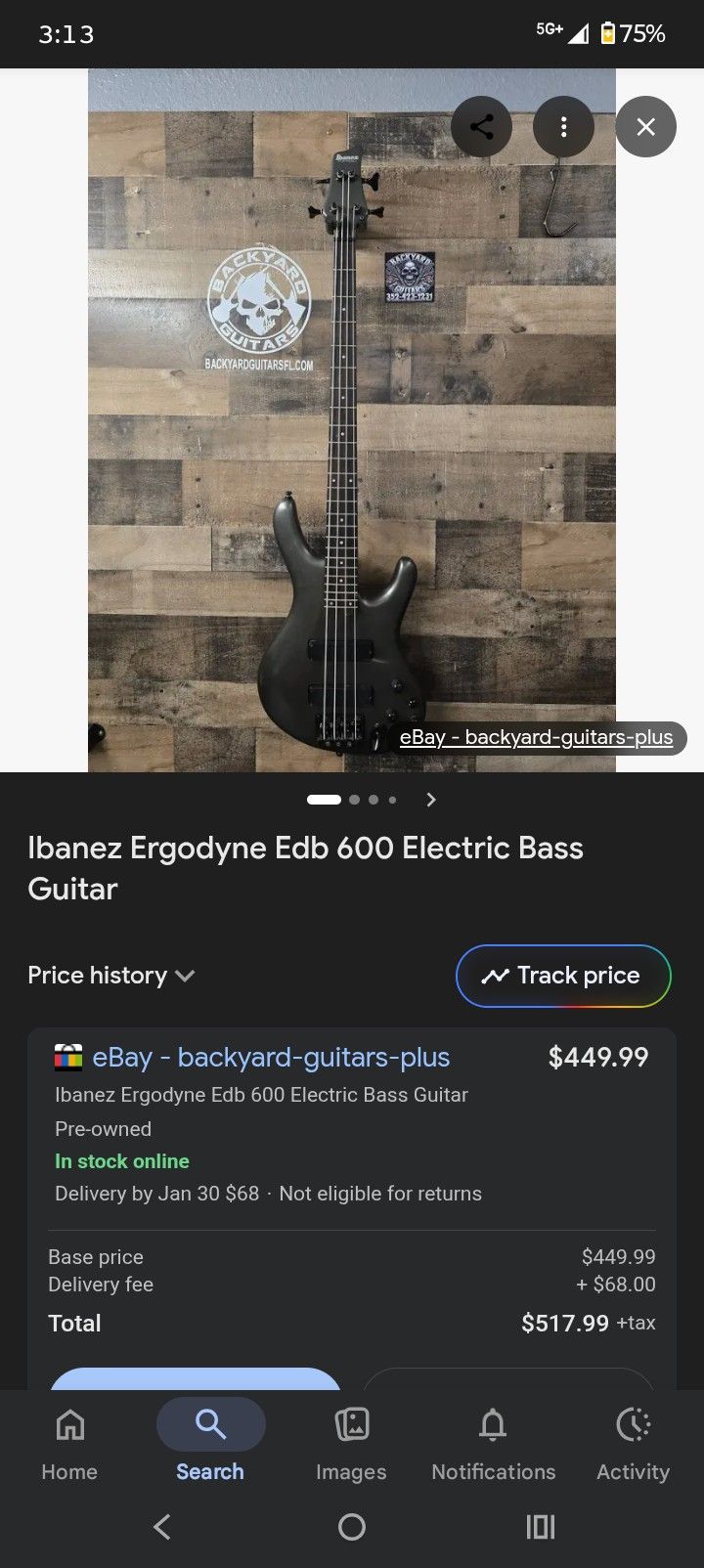The height and width of the screenshot is (1568, 704).
Task: Select the third image carousel dot
Action: click(x=373, y=799)
